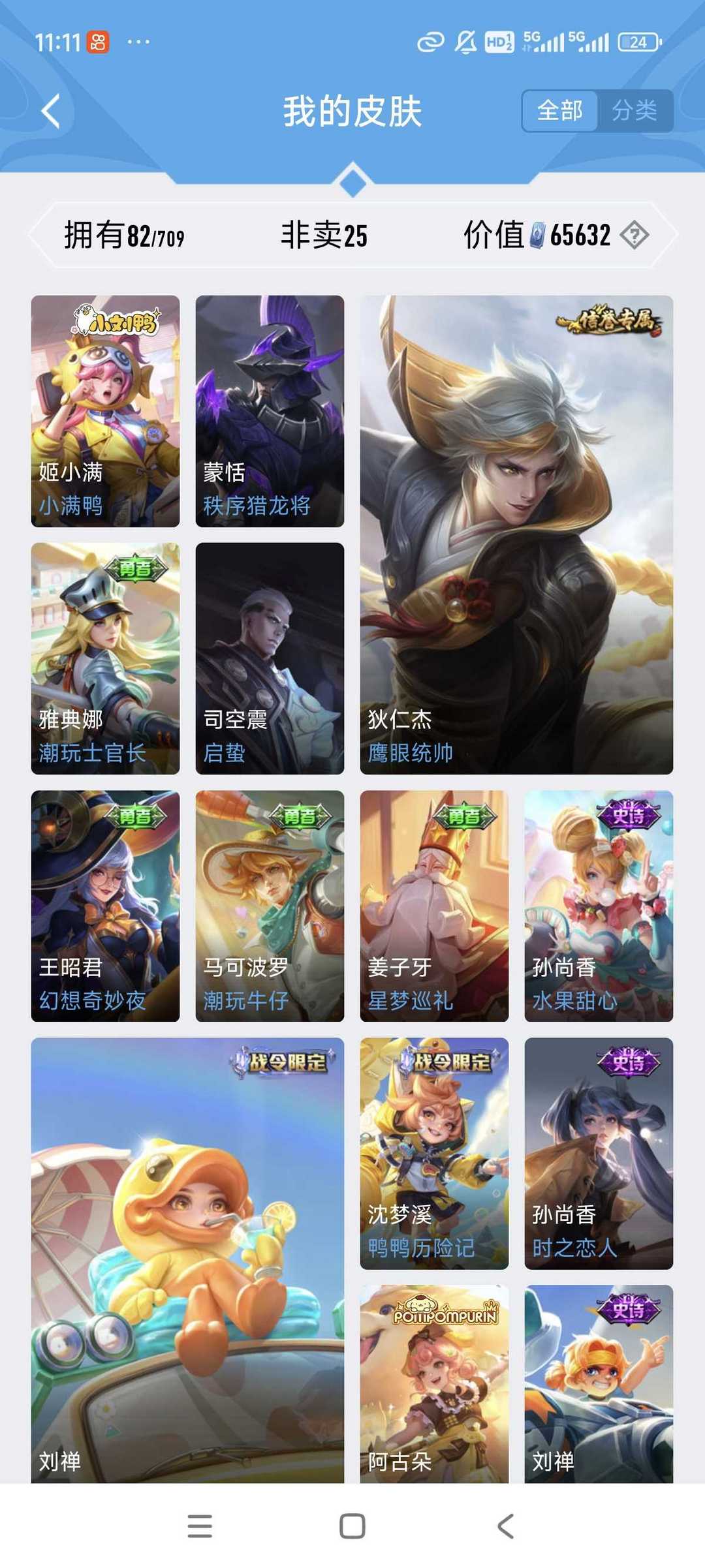This screenshot has width=705, height=1568.
Task: Open 蒙恬 秩序猎龙将 skin card
Action: 270,411
